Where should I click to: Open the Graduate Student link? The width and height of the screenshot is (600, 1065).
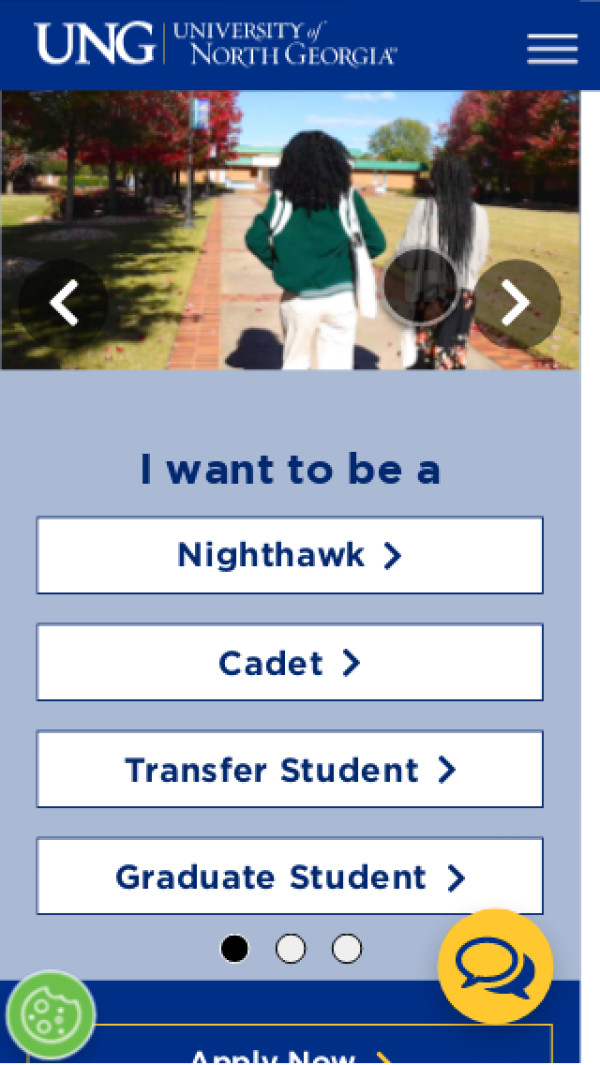coord(290,876)
